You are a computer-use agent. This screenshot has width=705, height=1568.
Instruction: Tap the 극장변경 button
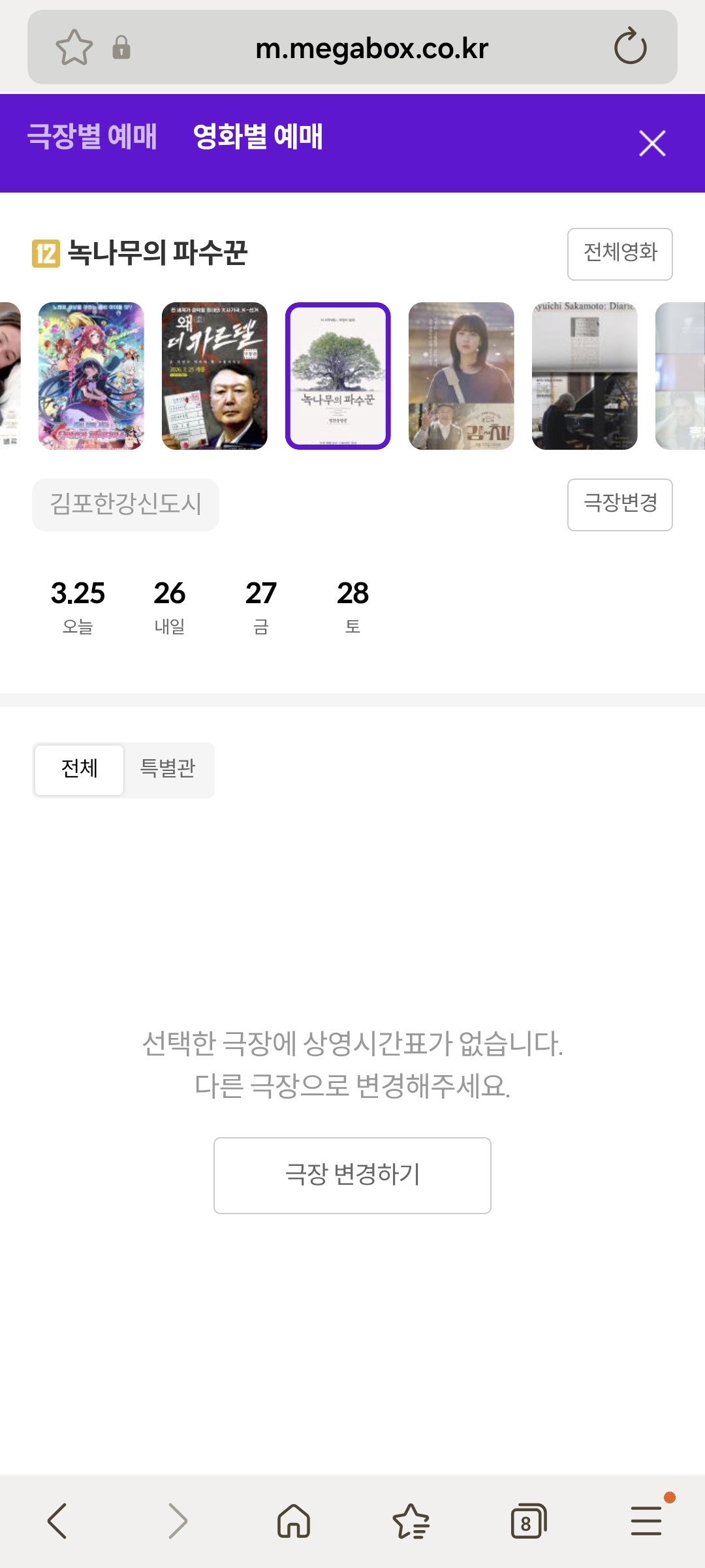click(x=619, y=504)
